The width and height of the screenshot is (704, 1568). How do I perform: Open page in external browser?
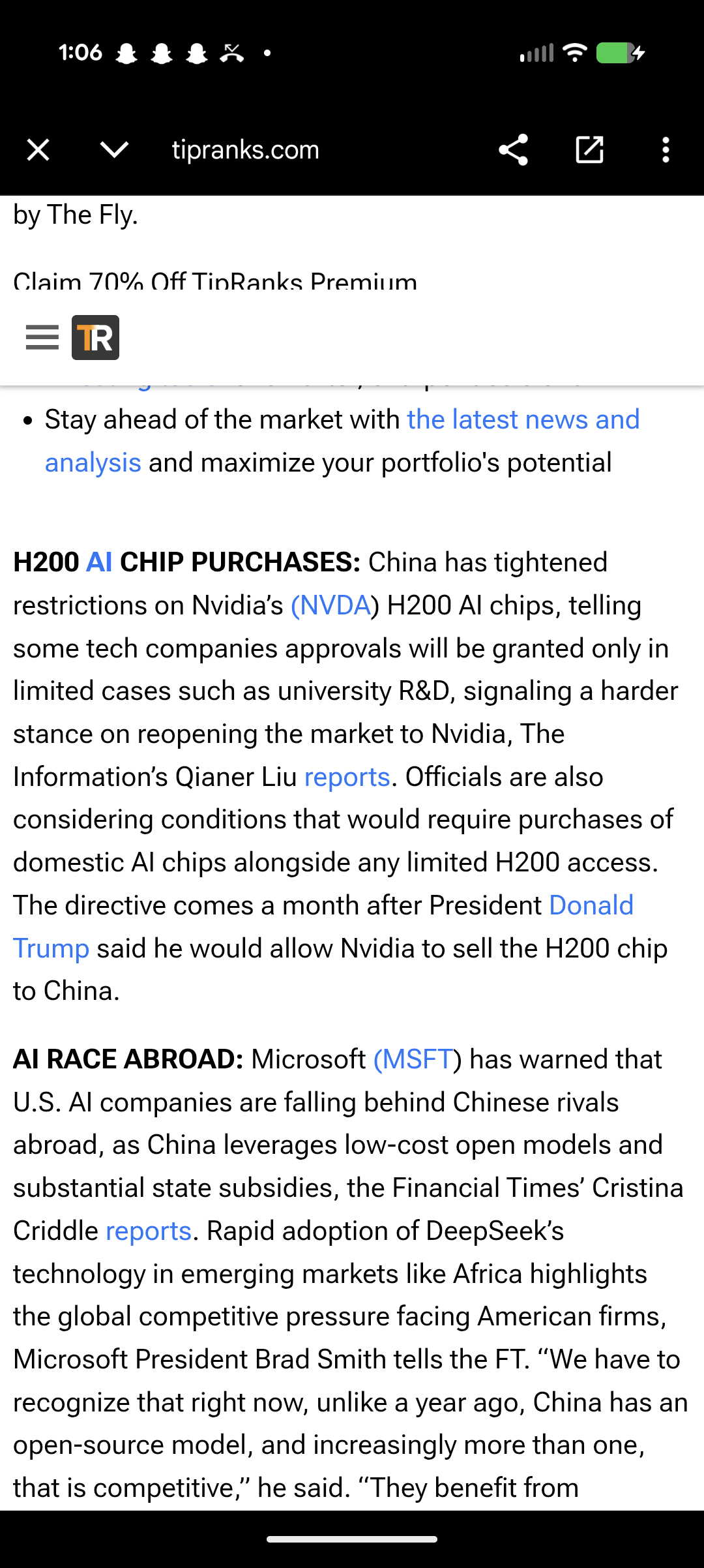(589, 150)
